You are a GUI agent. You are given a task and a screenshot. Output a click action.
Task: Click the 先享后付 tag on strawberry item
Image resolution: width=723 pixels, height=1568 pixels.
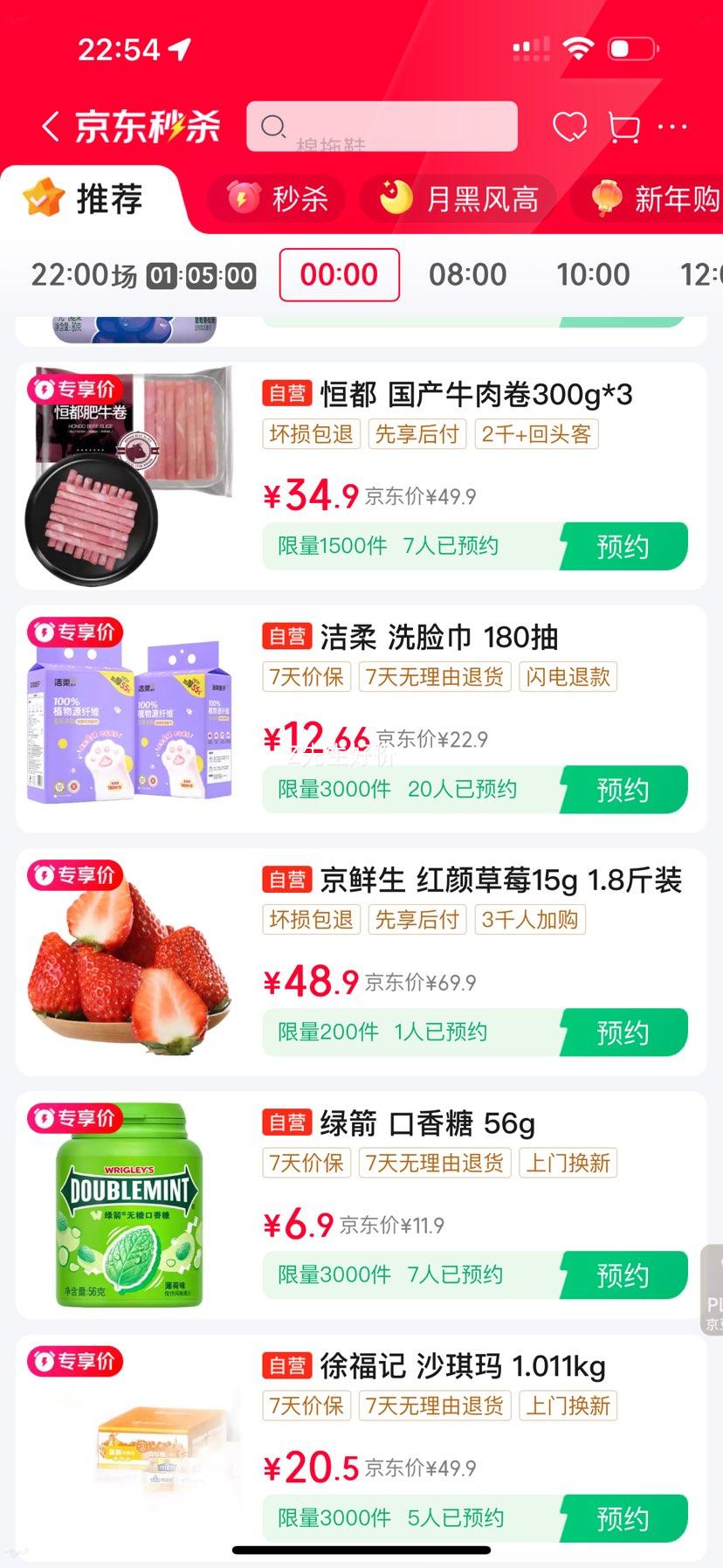point(417,919)
